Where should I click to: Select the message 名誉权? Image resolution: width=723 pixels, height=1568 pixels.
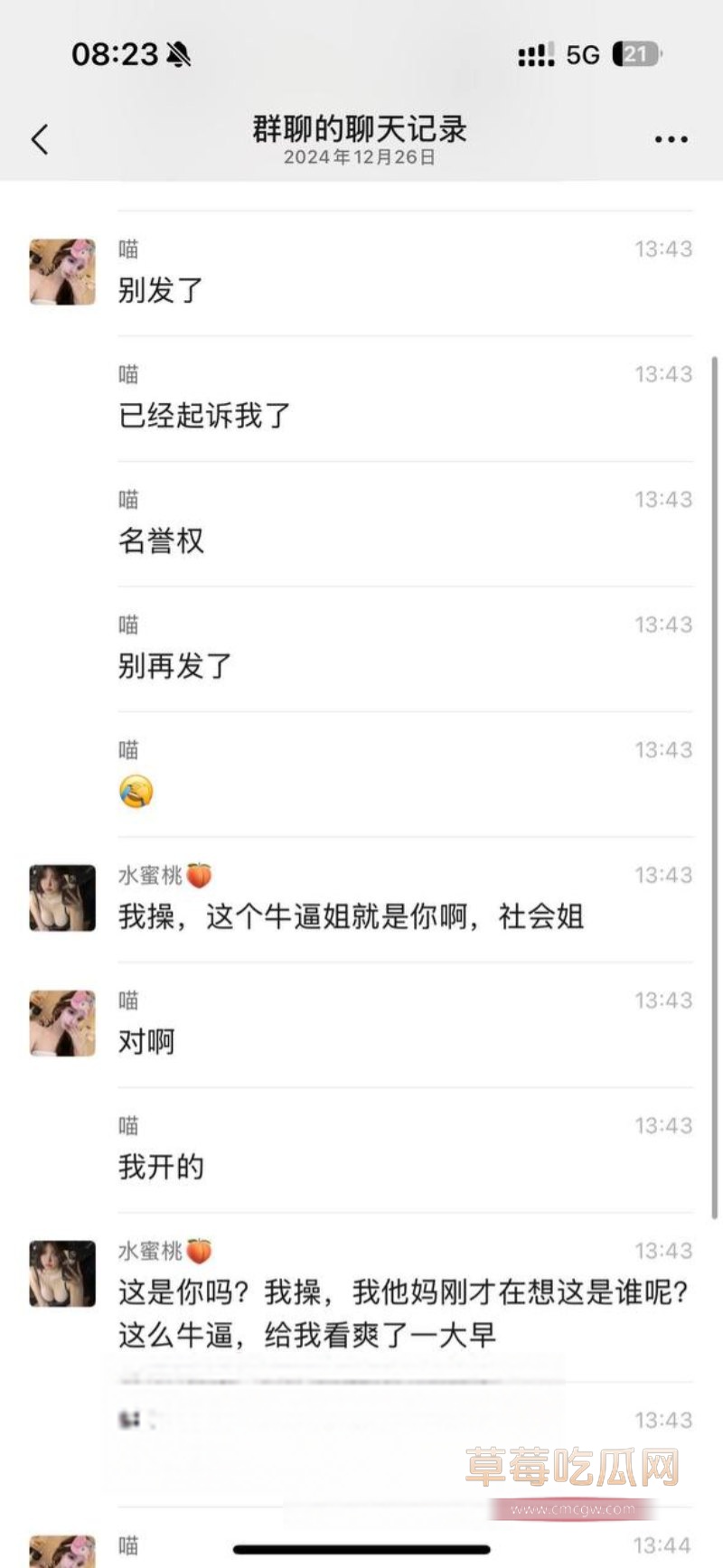(163, 541)
